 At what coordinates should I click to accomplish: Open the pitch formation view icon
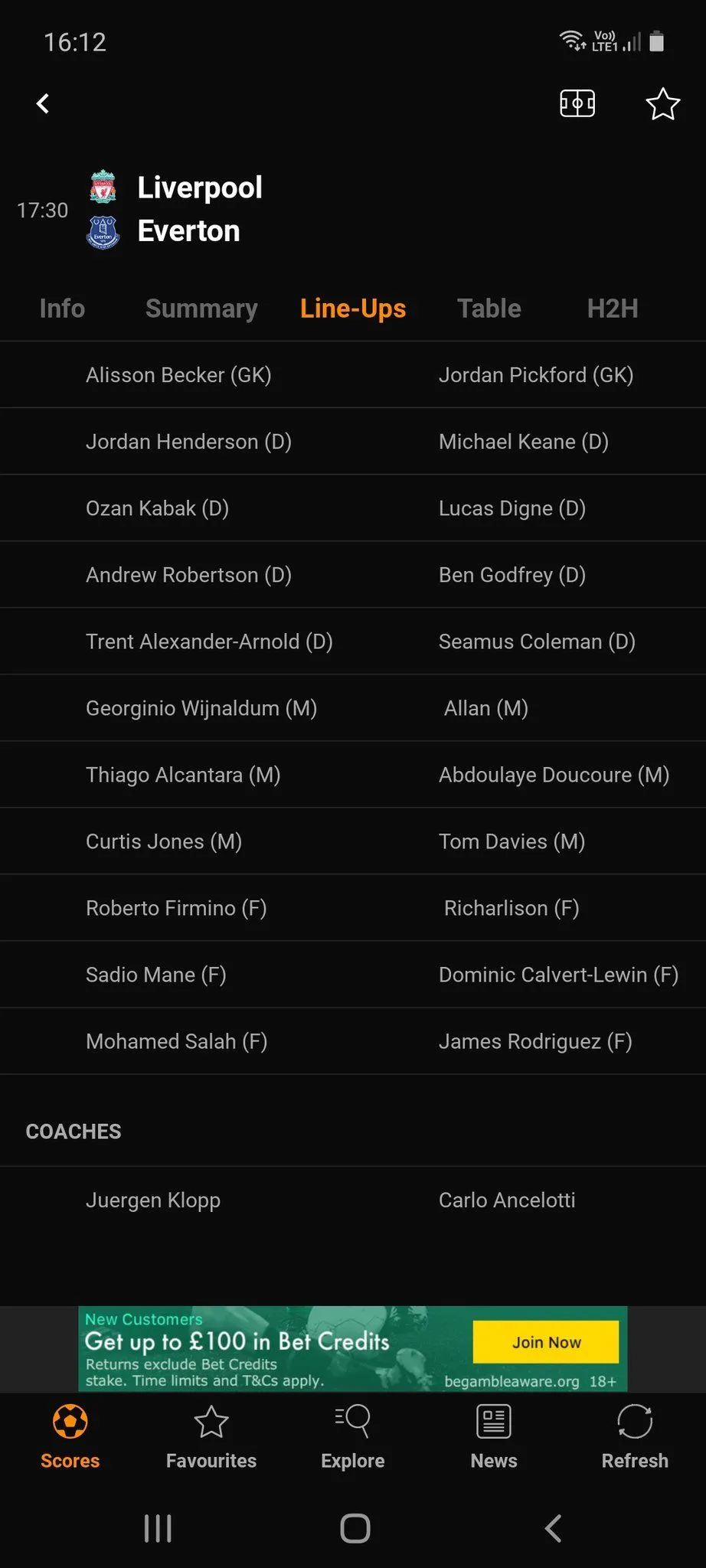pyautogui.click(x=577, y=103)
